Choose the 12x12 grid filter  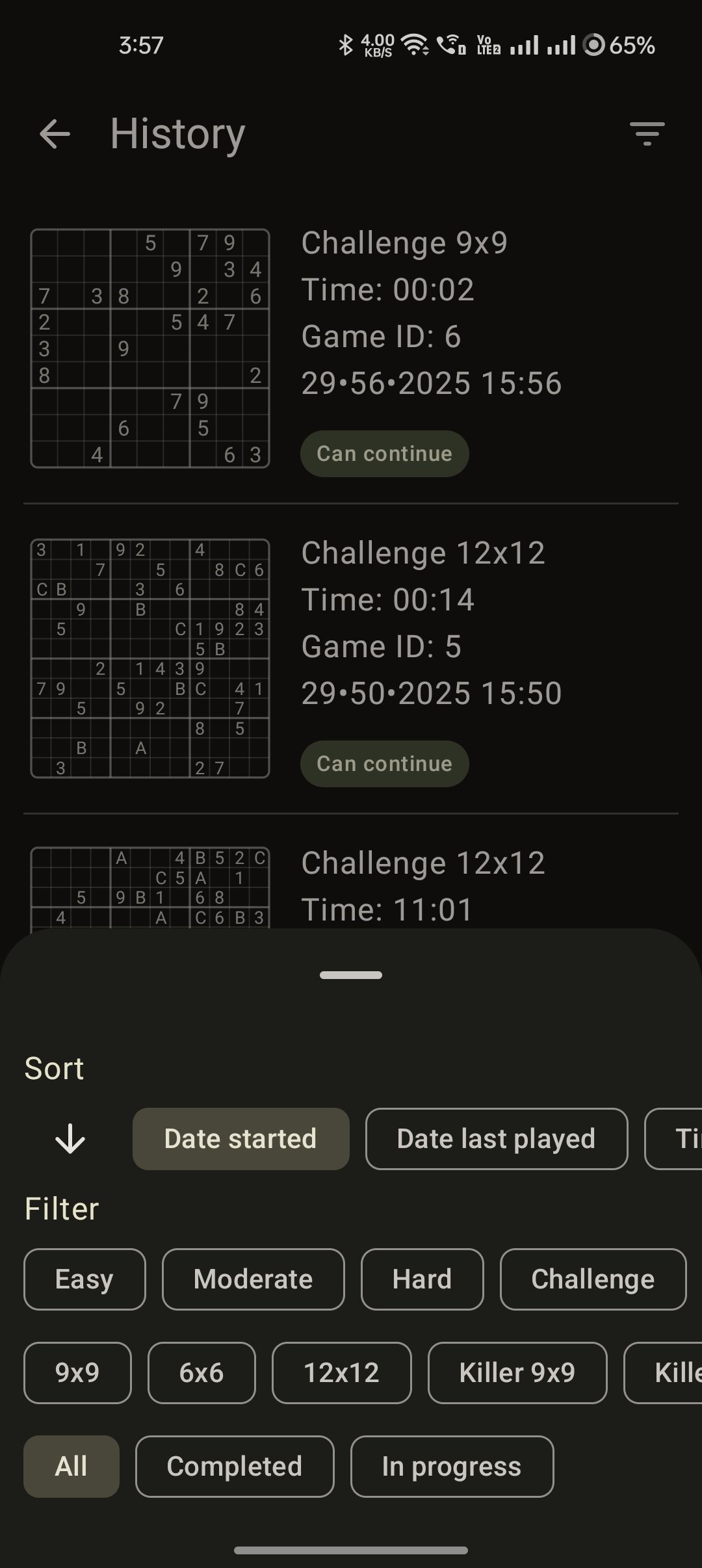[341, 1373]
